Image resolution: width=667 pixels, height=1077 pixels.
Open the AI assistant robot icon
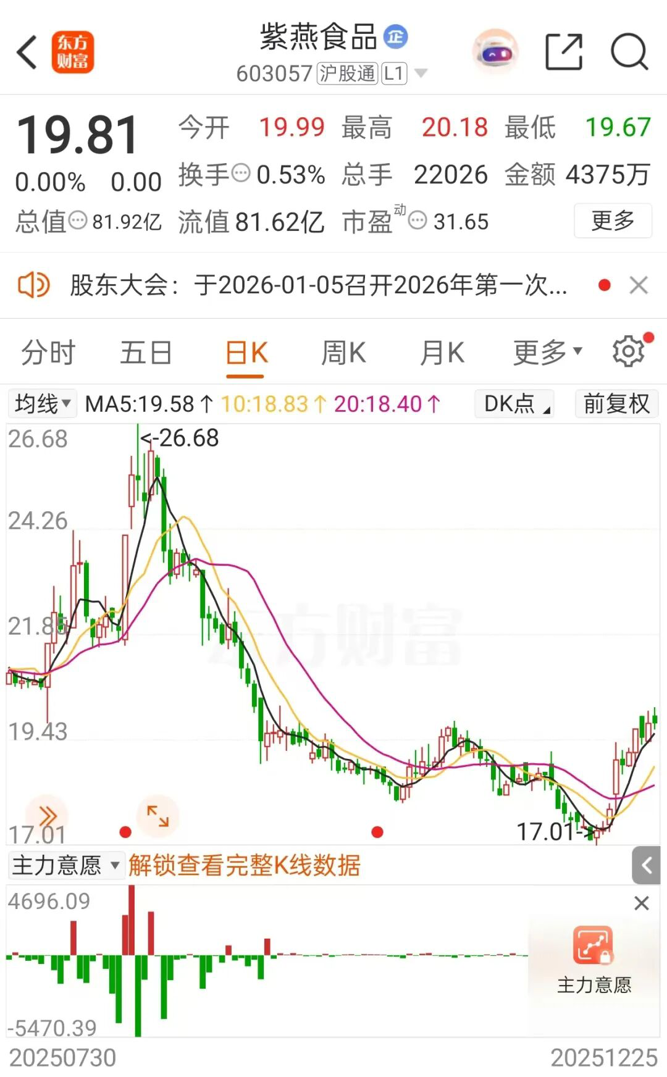pyautogui.click(x=496, y=52)
